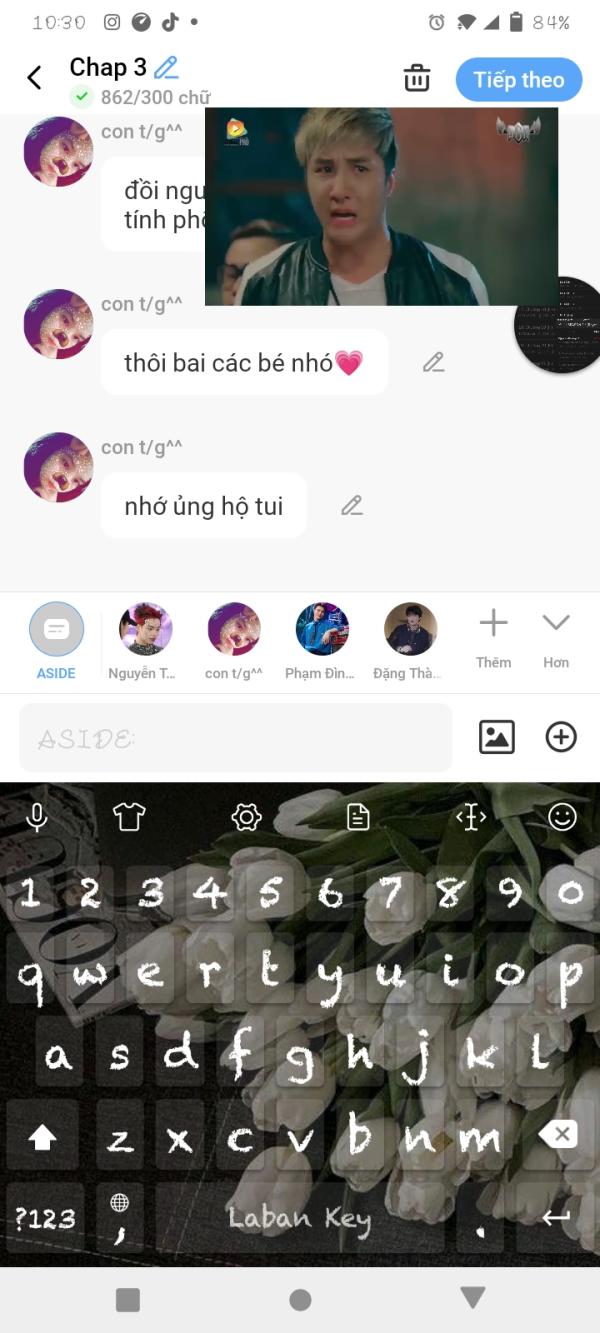The image size is (600, 1333).
Task: Edit the message "nhớ ủng hộ tui"
Action: (x=352, y=506)
